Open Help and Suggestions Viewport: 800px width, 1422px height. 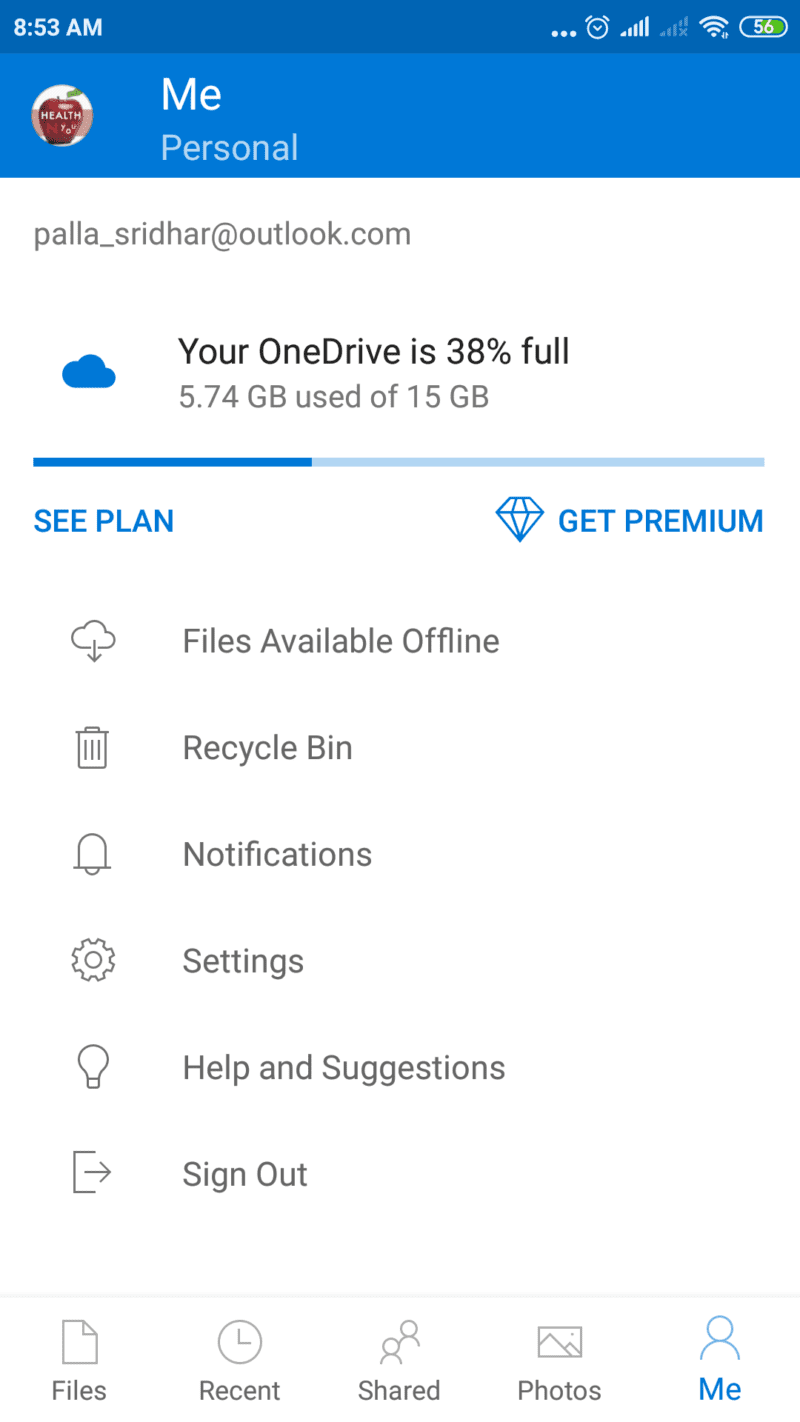click(400, 1068)
